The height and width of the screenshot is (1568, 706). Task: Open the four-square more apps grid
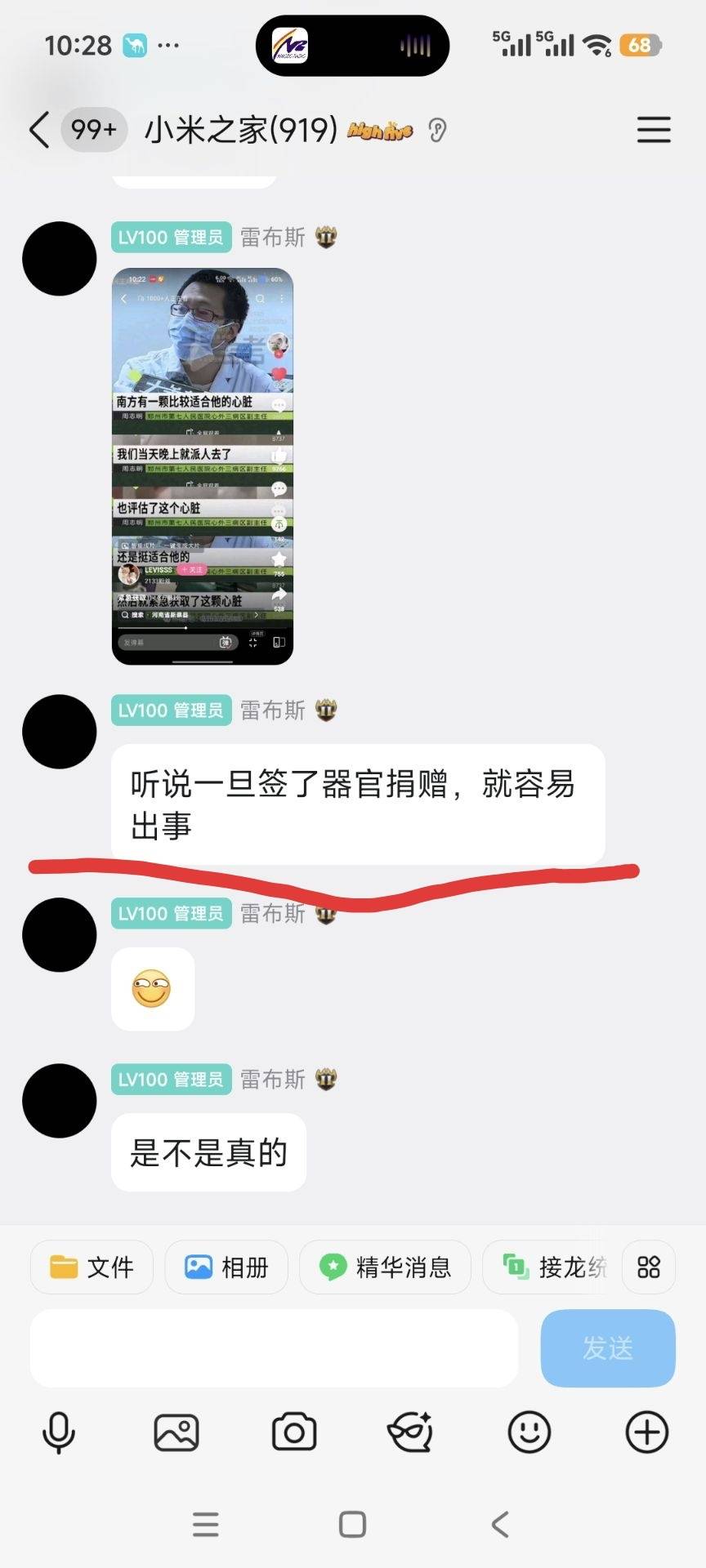649,1267
